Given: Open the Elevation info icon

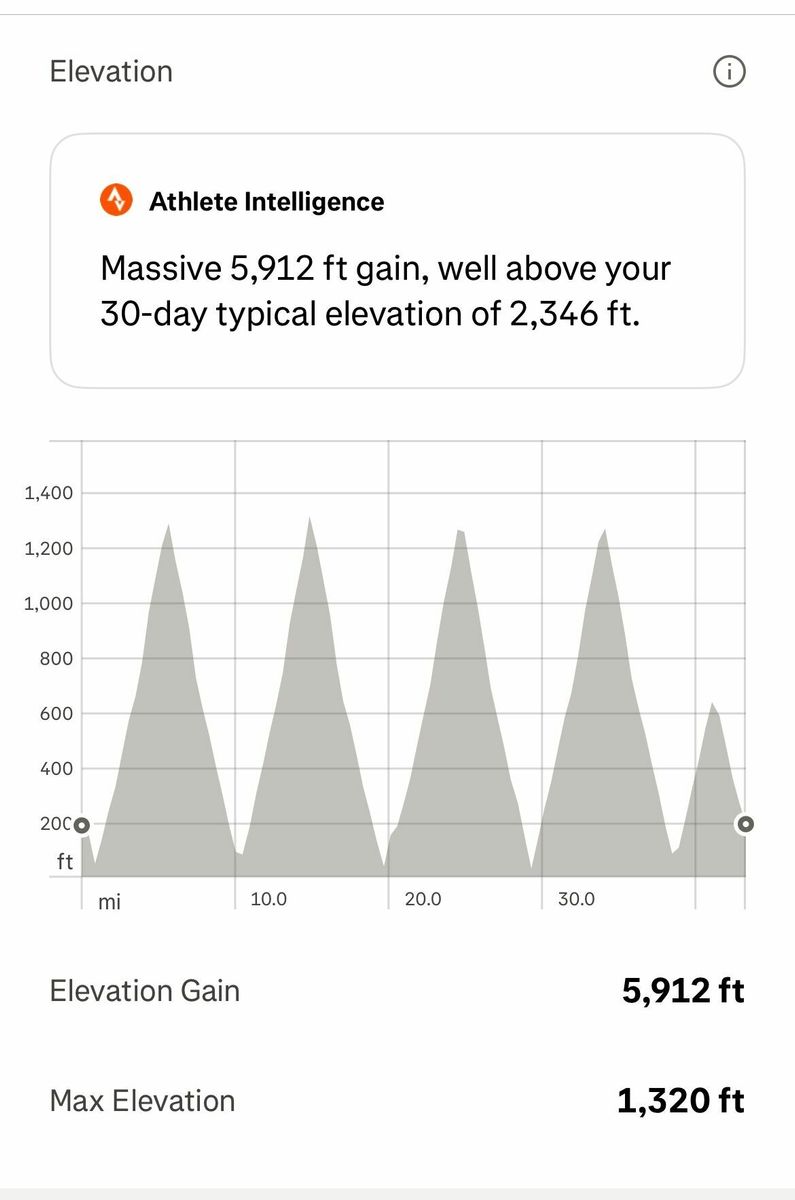Looking at the screenshot, I should click(x=729, y=72).
